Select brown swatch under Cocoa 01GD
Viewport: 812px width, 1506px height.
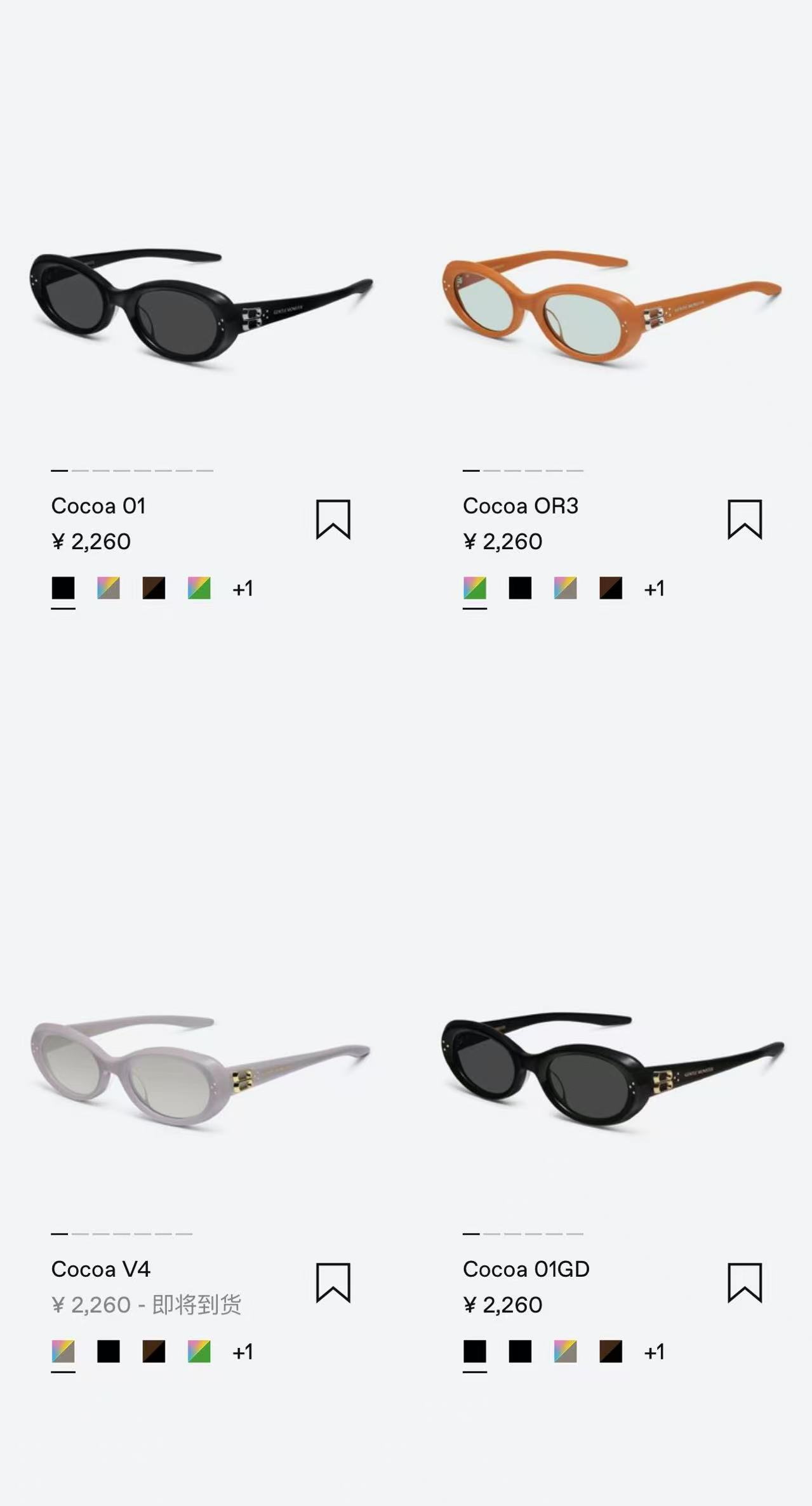coord(611,1351)
